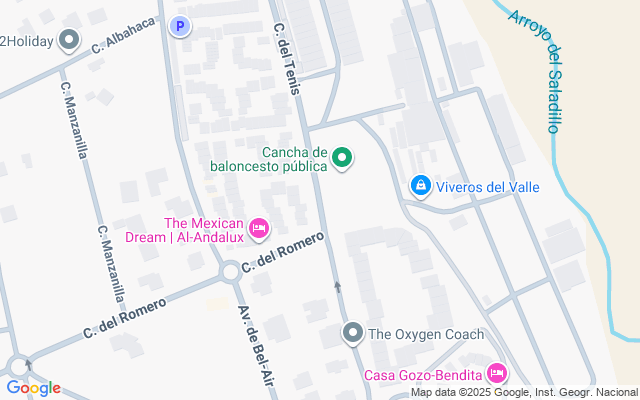Select the parking marker near C. Albahaca
Image resolution: width=640 pixels, height=400 pixels.
(179, 28)
